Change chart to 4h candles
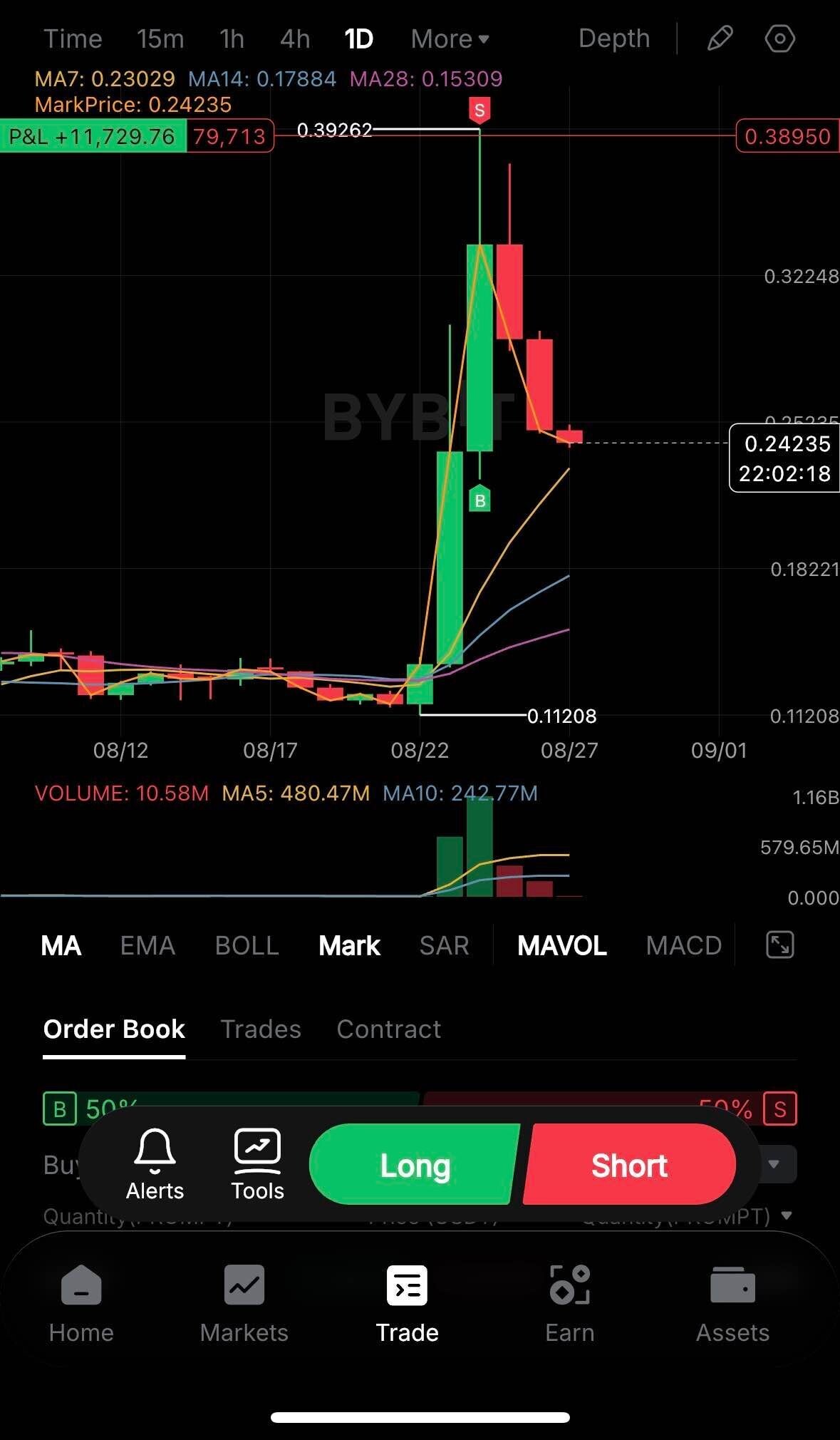840x1440 pixels. point(295,39)
